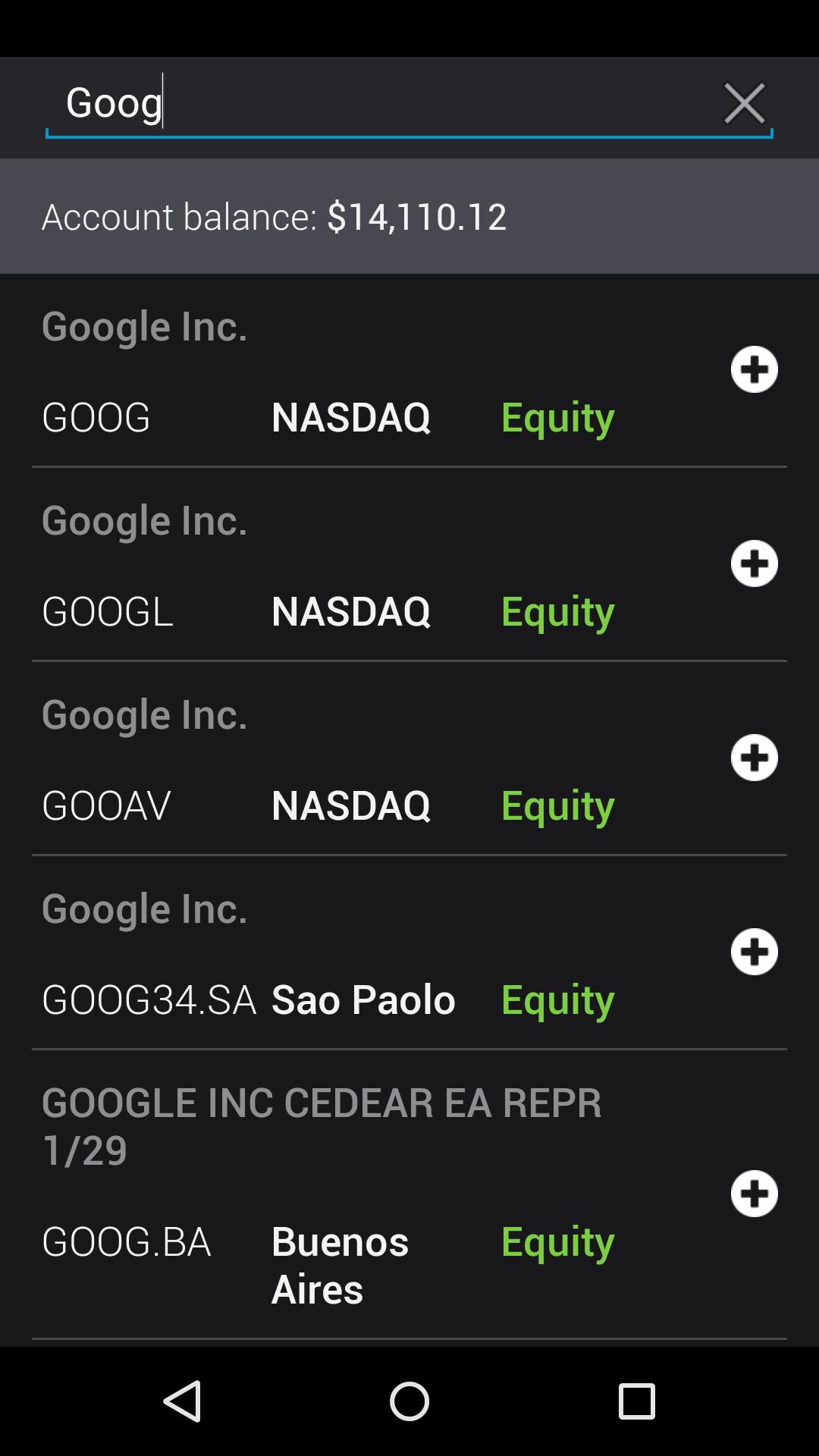
Task: Add GOOGL with its plus icon
Action: tap(754, 563)
